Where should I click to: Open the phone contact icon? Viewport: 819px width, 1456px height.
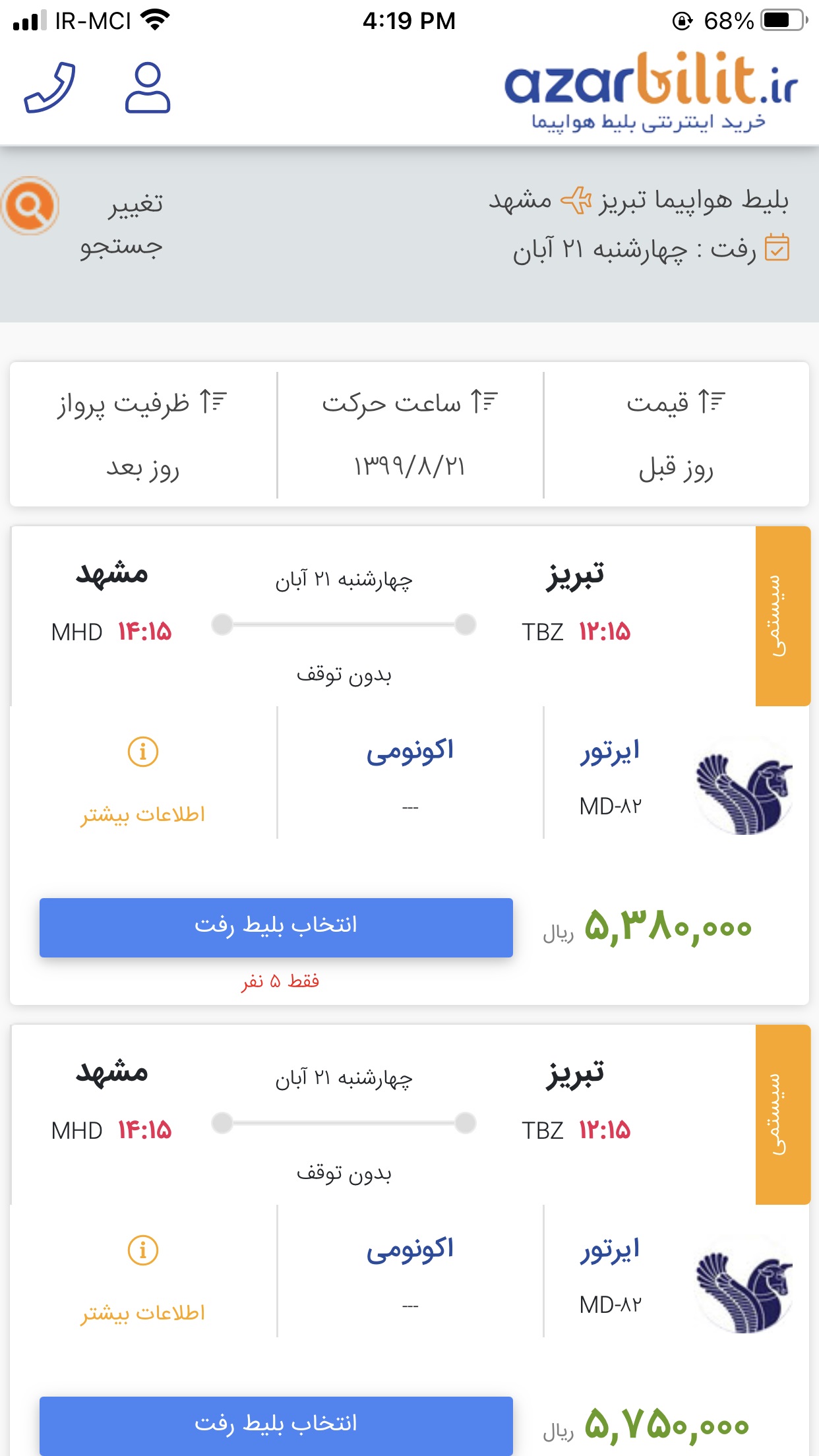coord(50,88)
